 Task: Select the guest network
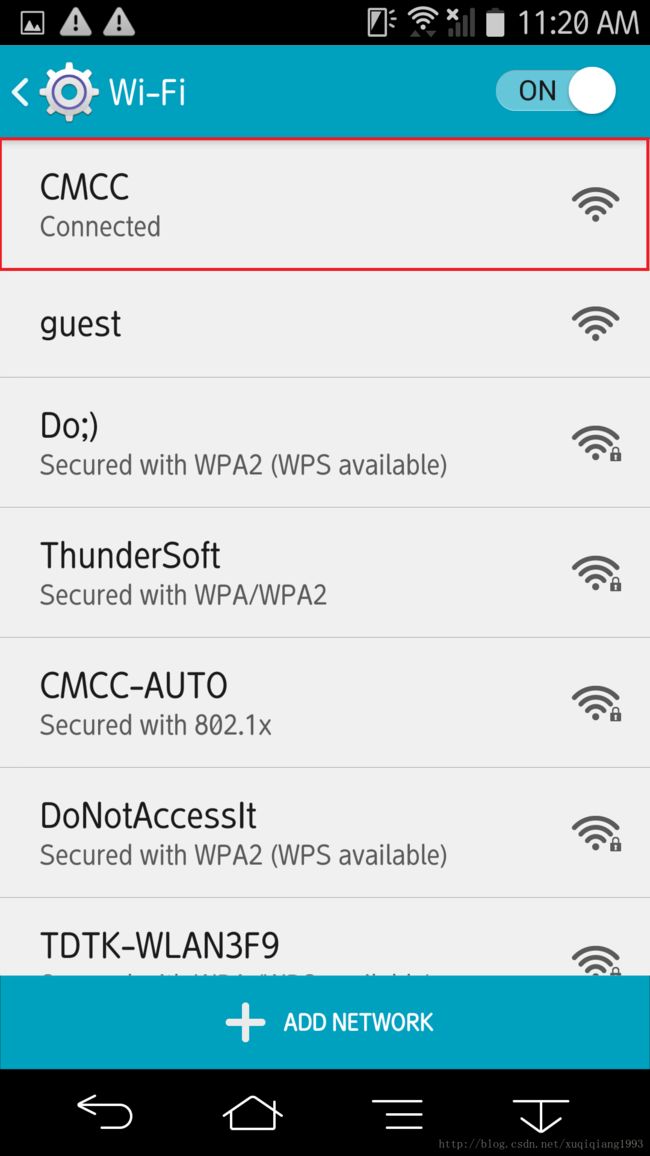tap(325, 324)
